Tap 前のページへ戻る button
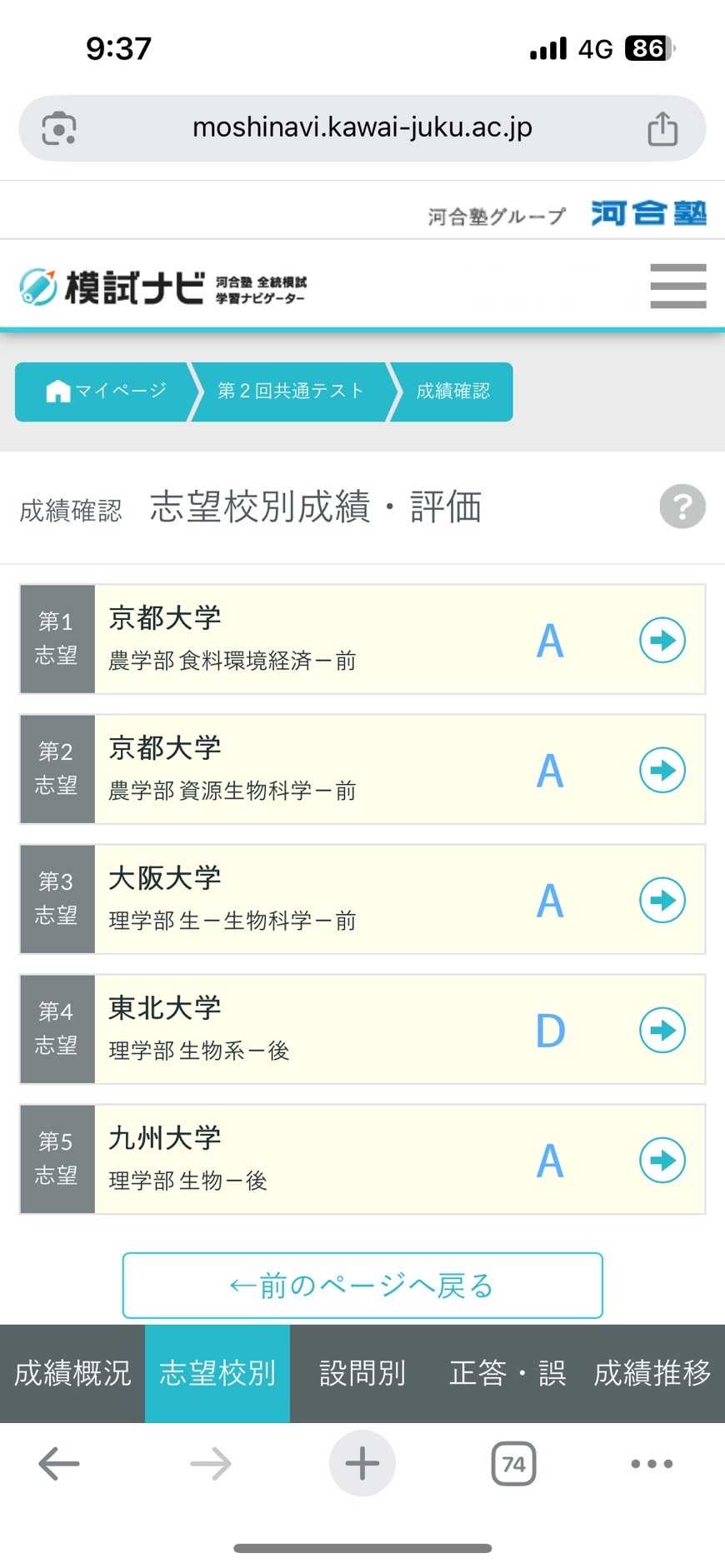This screenshot has width=725, height=1568. [x=362, y=1286]
